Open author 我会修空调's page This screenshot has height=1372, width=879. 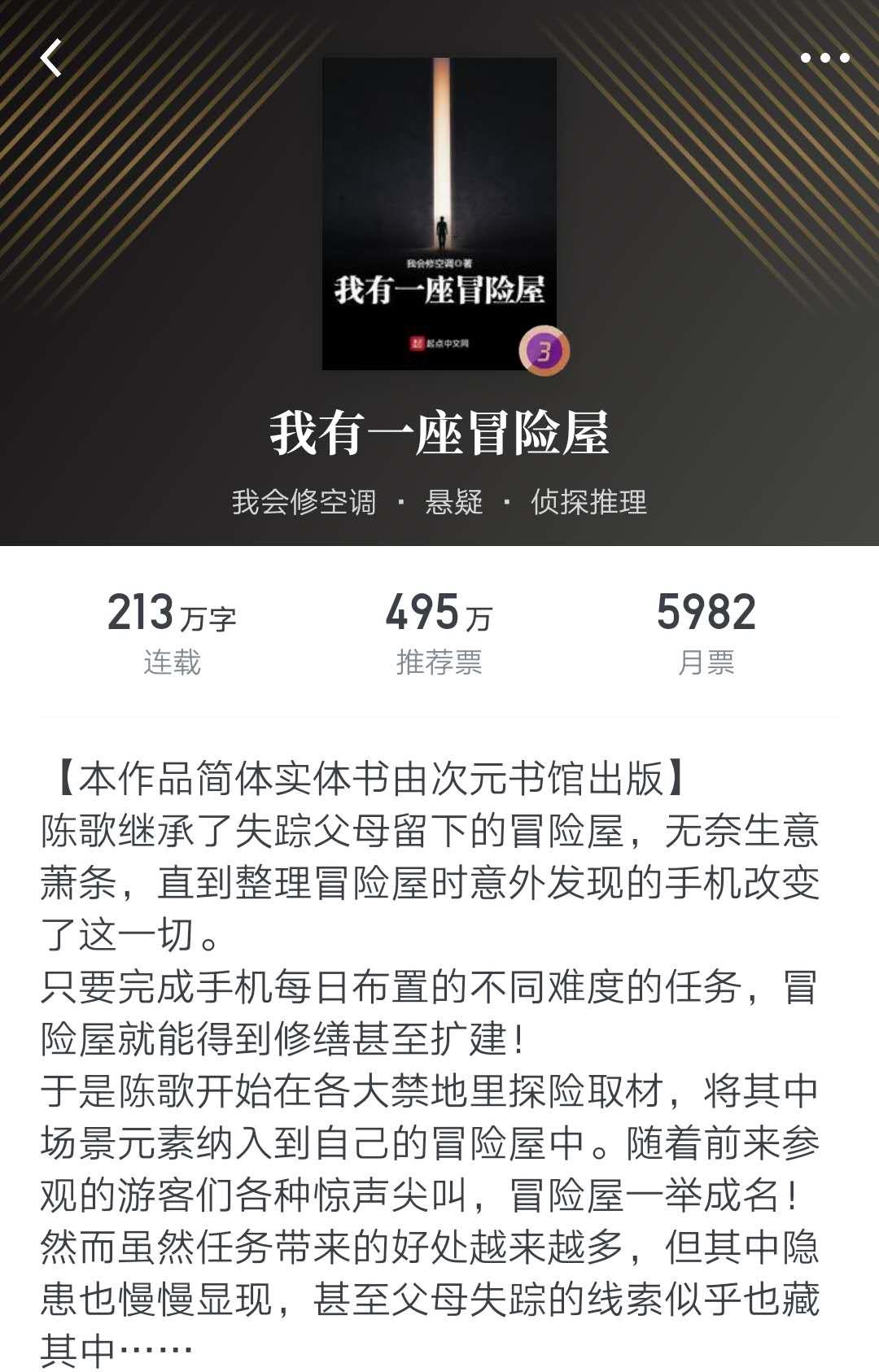pyautogui.click(x=304, y=502)
